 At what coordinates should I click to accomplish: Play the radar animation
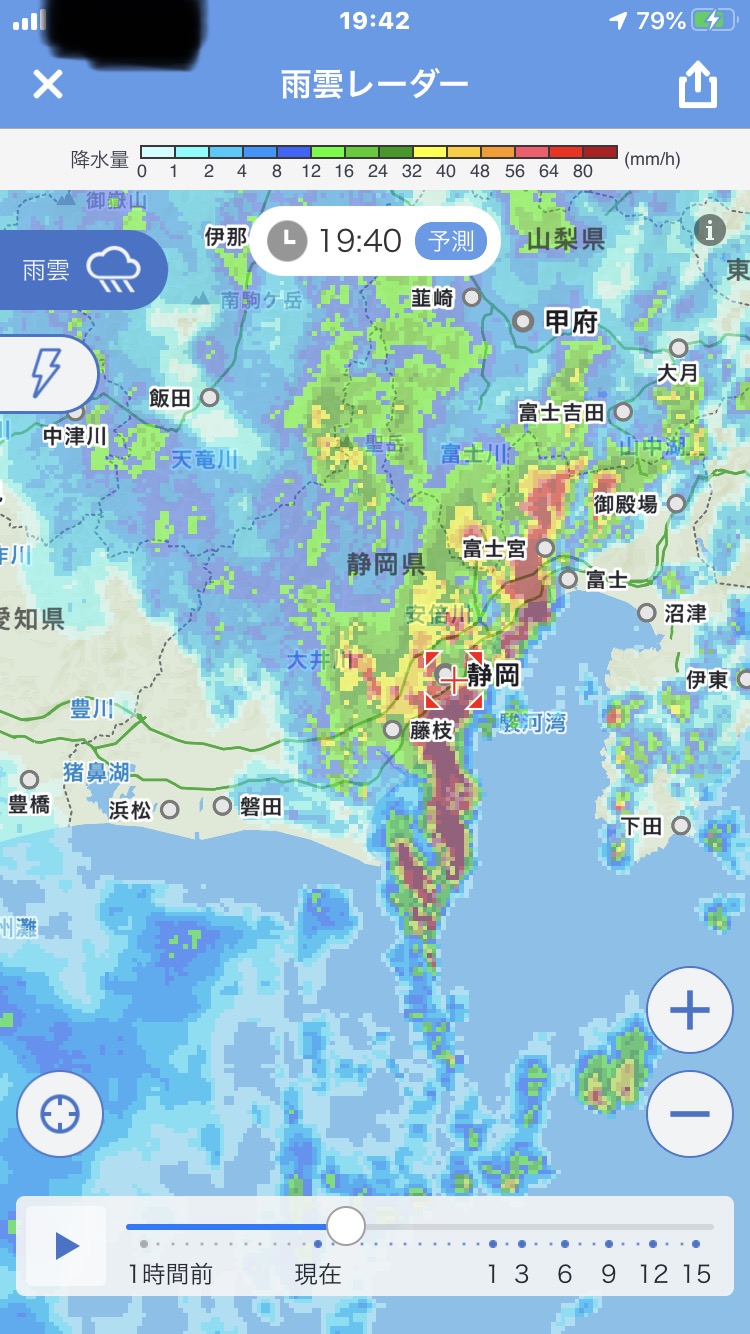coord(66,1246)
